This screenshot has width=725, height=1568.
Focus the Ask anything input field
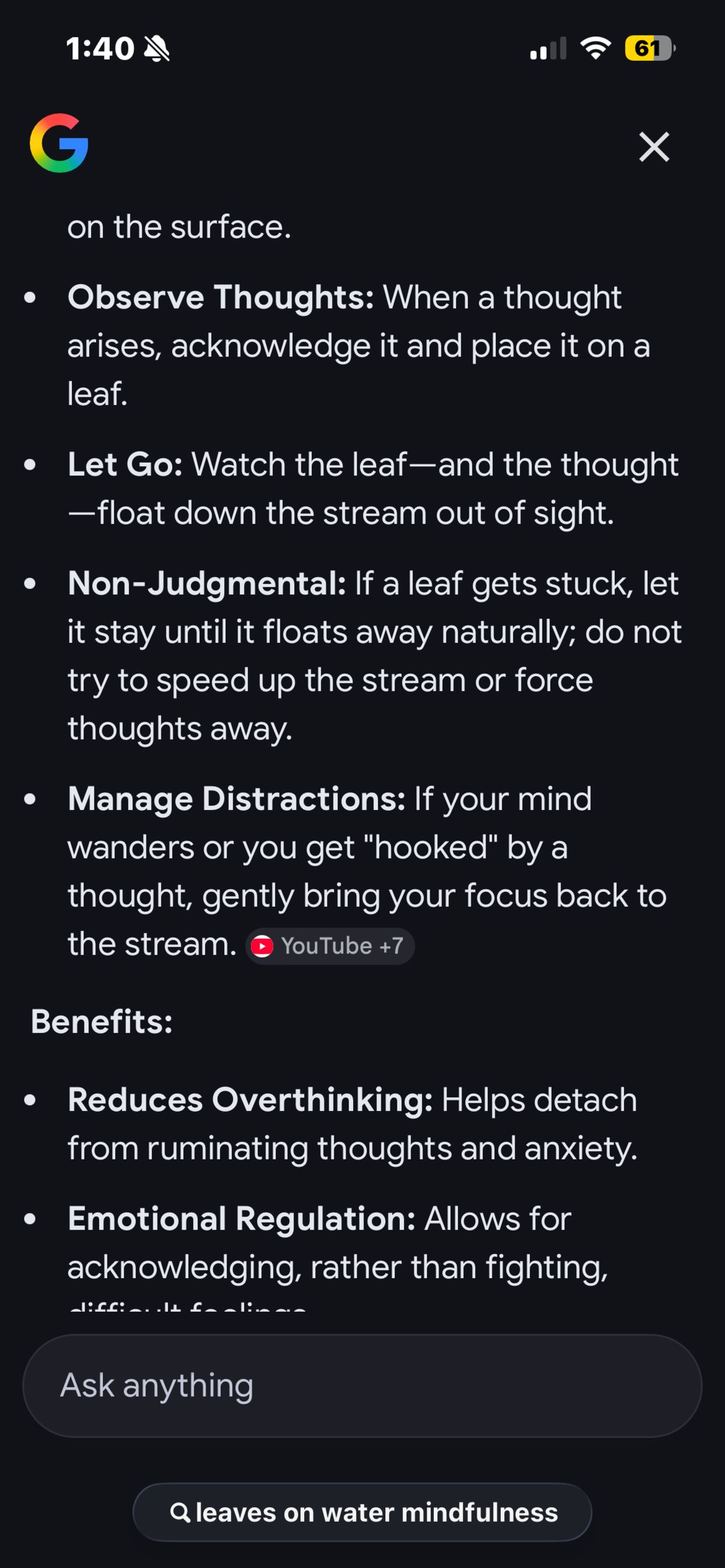362,1385
